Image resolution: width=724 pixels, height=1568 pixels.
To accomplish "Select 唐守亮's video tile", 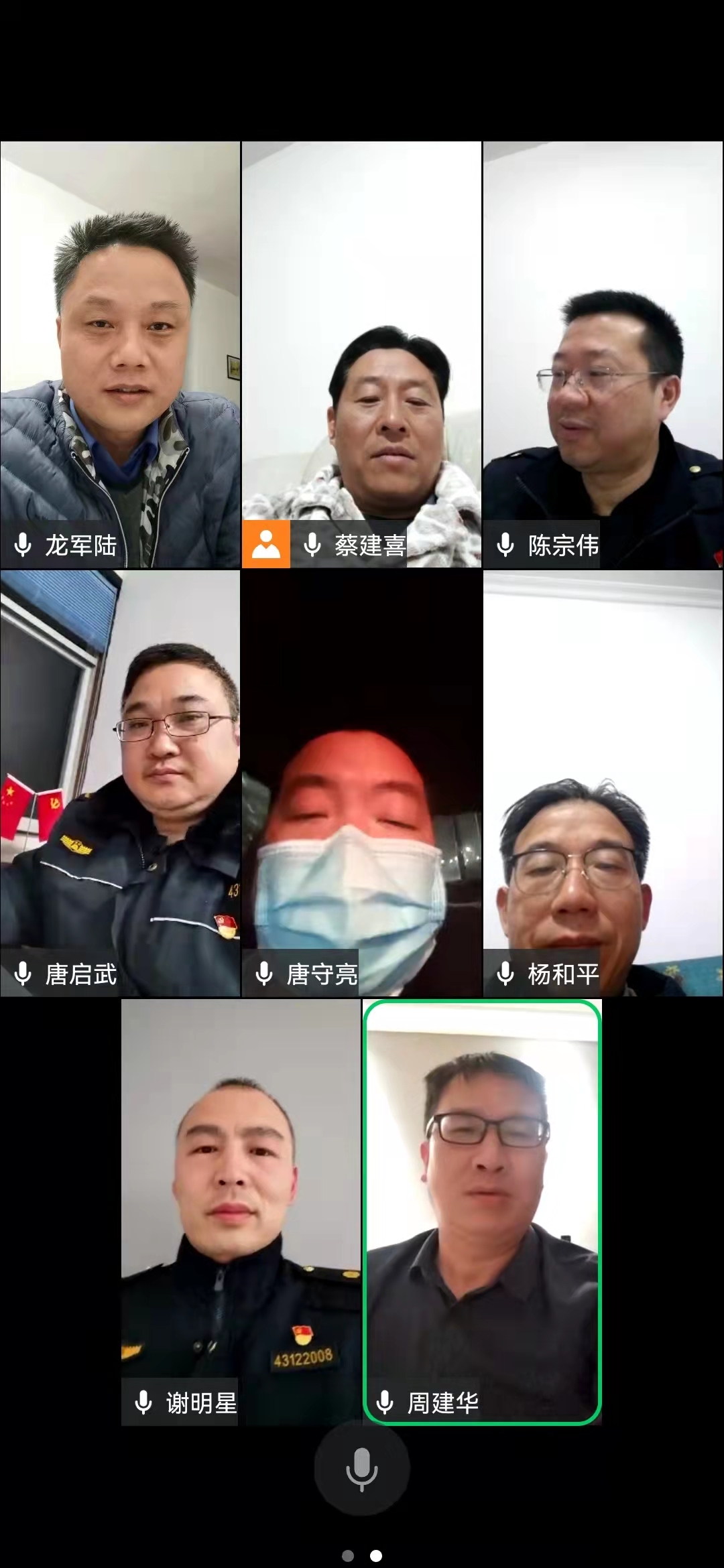I will pyautogui.click(x=361, y=783).
